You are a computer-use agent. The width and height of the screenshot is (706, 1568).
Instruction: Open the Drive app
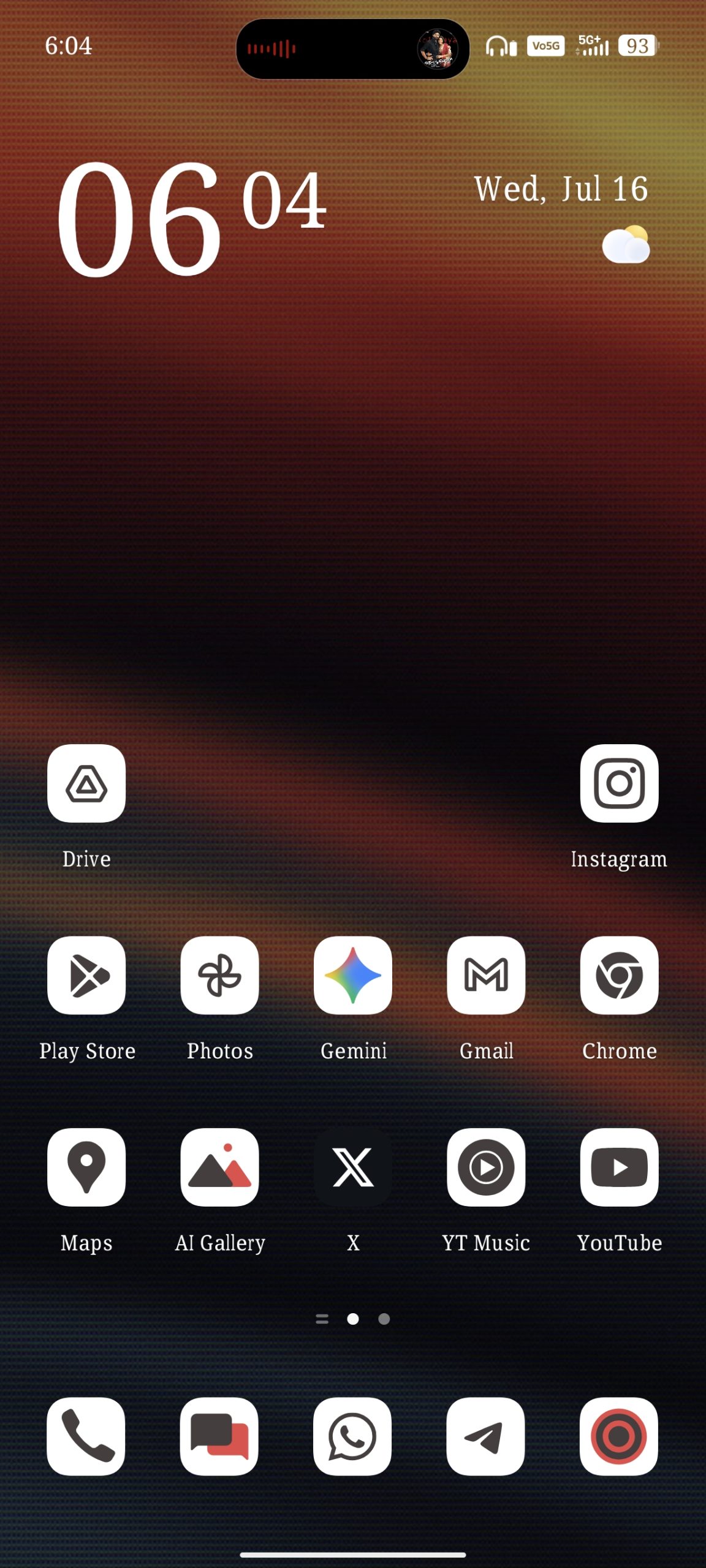tap(86, 783)
